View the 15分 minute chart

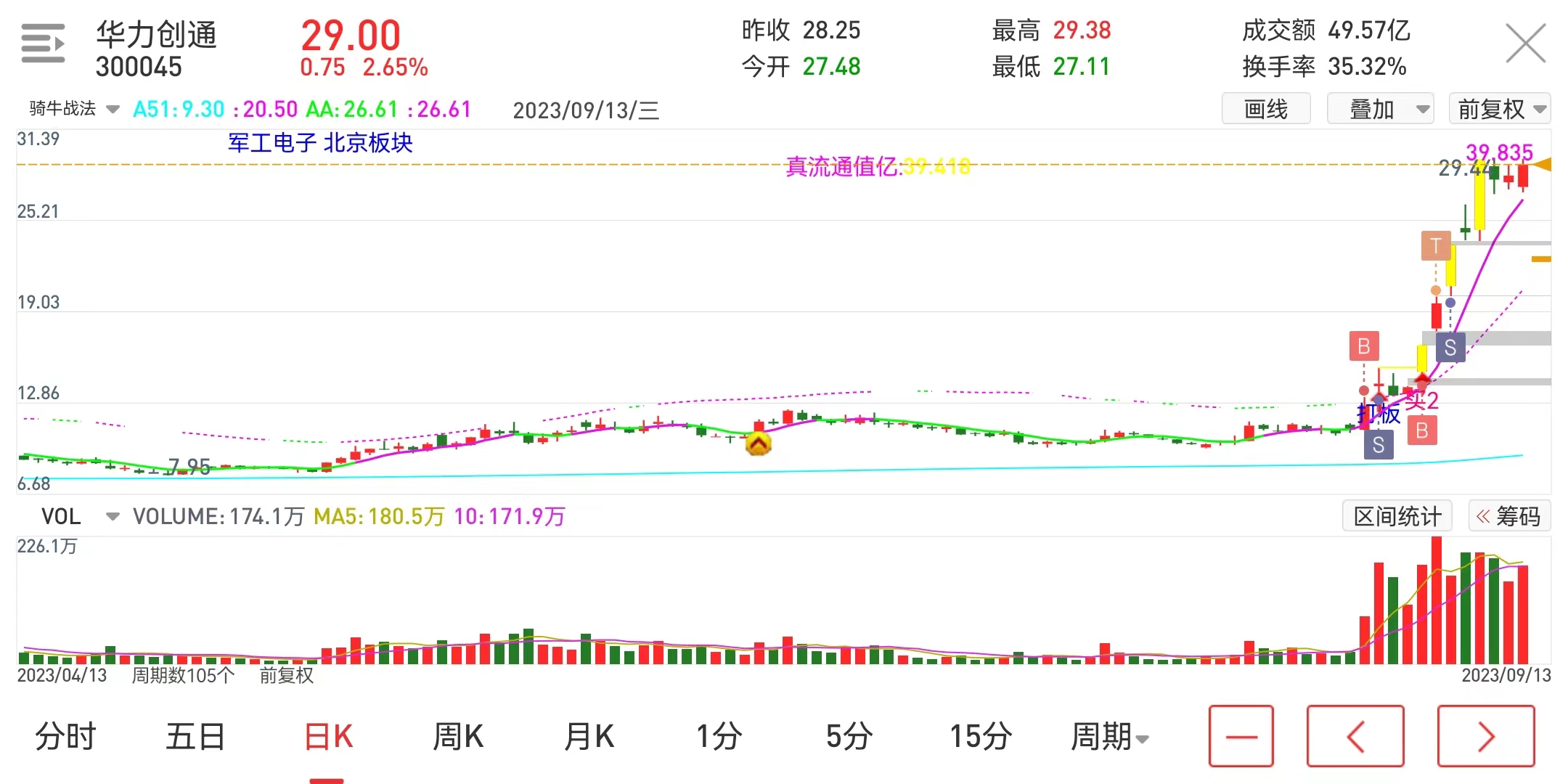pos(981,737)
